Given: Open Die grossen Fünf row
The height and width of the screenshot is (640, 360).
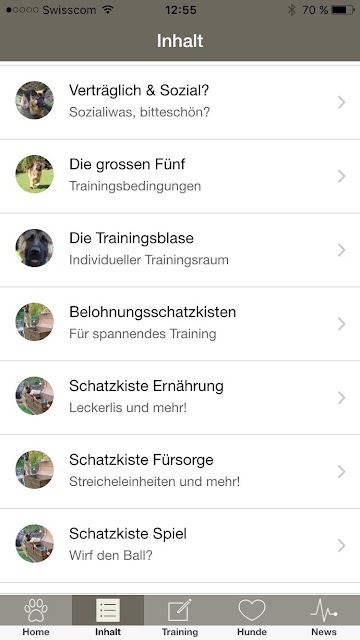Looking at the screenshot, I should pos(180,176).
